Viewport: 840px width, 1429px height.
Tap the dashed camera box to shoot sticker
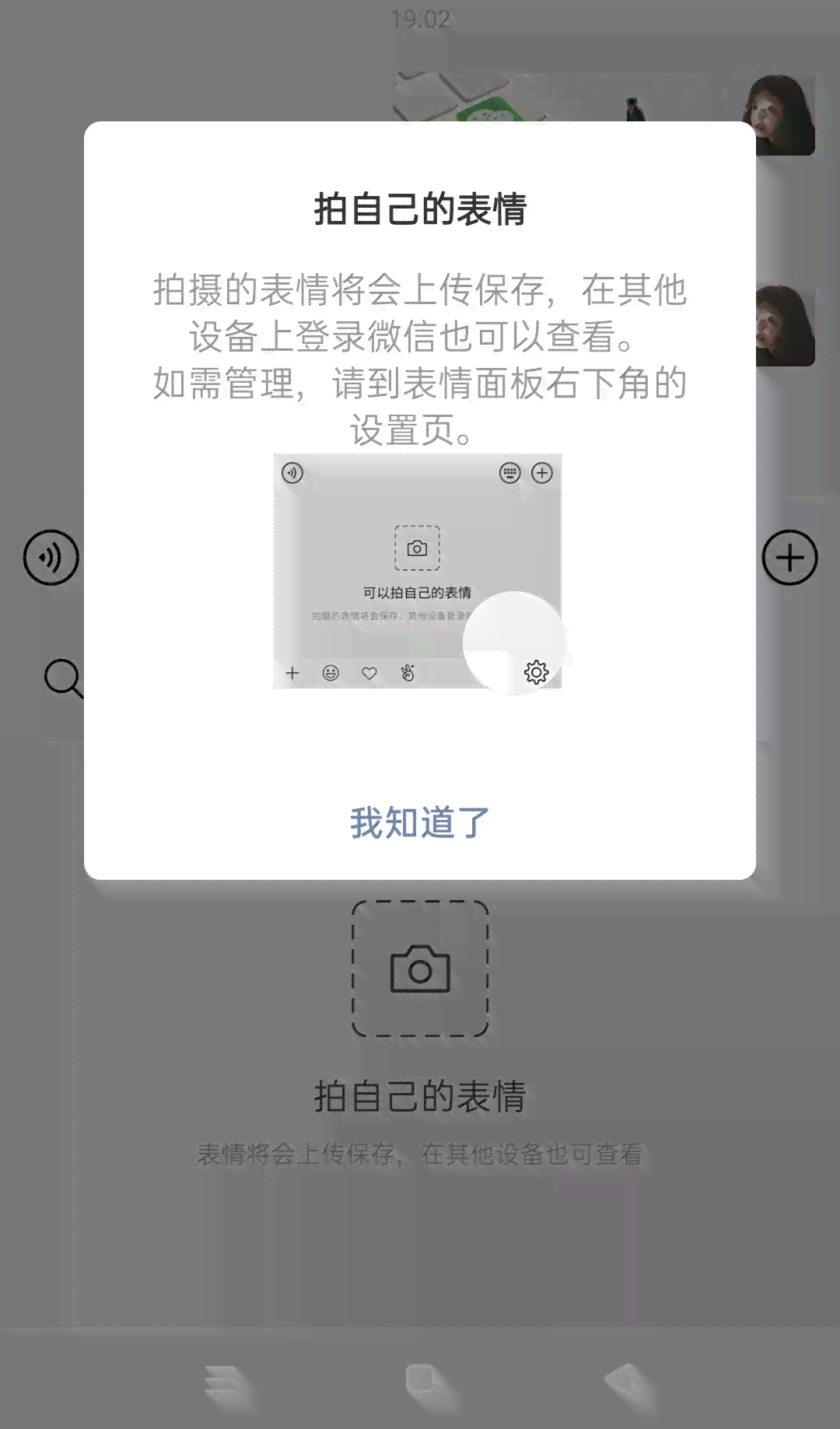pos(420,968)
